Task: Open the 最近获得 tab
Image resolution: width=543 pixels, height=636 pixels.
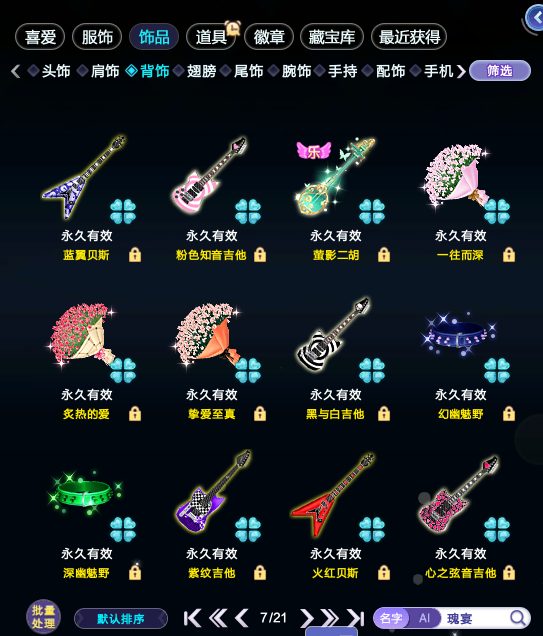Action: [409, 37]
